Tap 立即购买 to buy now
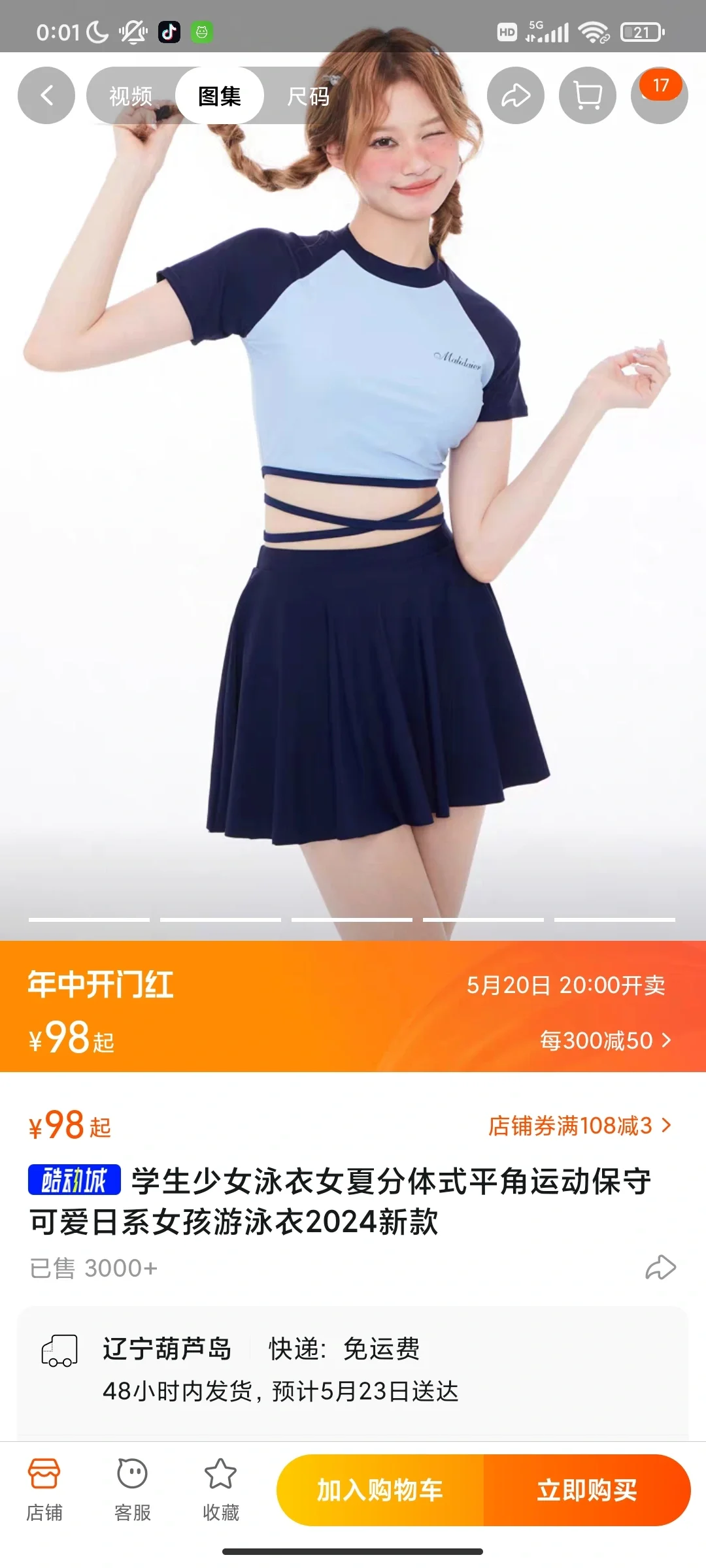This screenshot has height=1568, width=706. pyautogui.click(x=587, y=1490)
